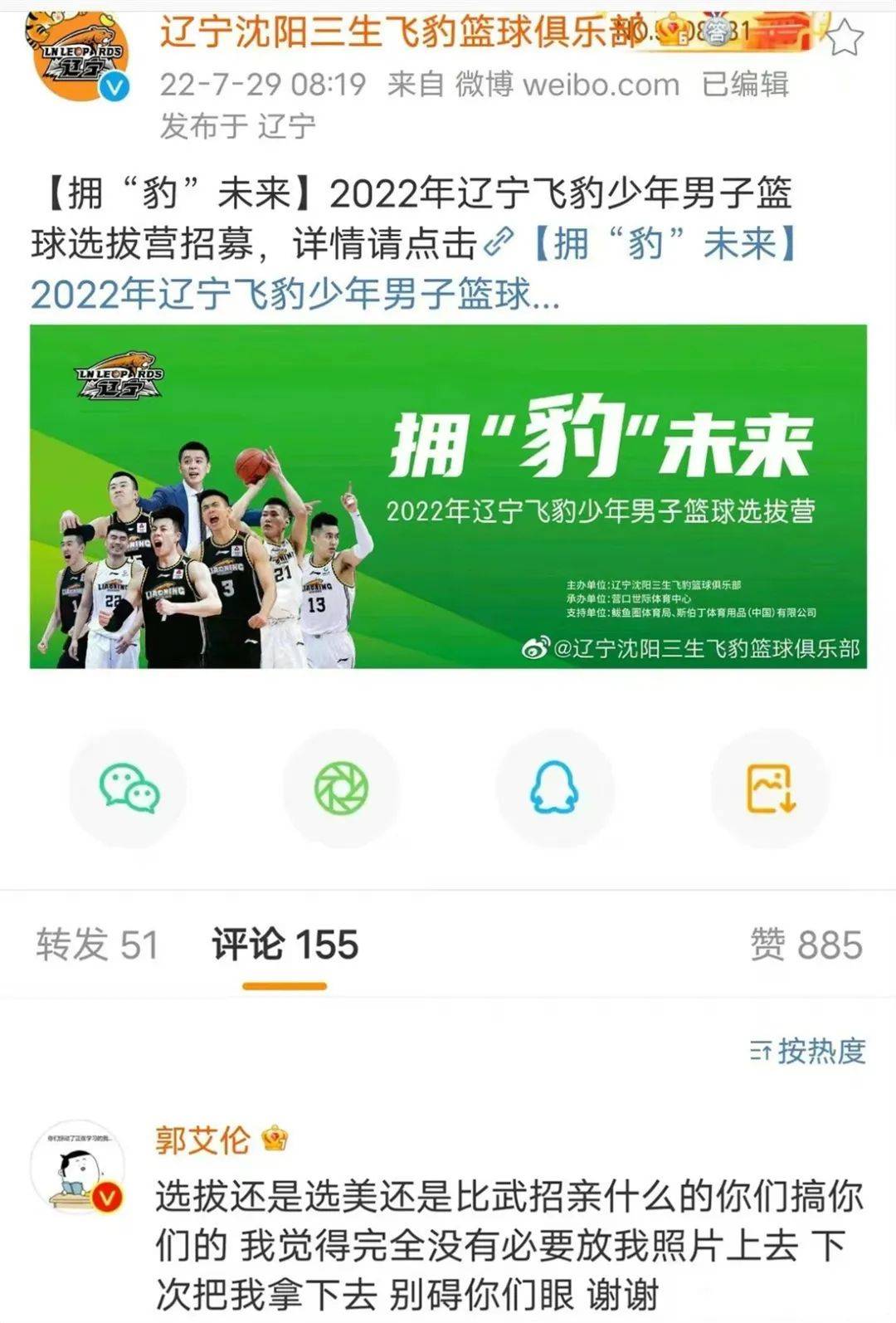Tap the star favorite icon

[x=846, y=37]
